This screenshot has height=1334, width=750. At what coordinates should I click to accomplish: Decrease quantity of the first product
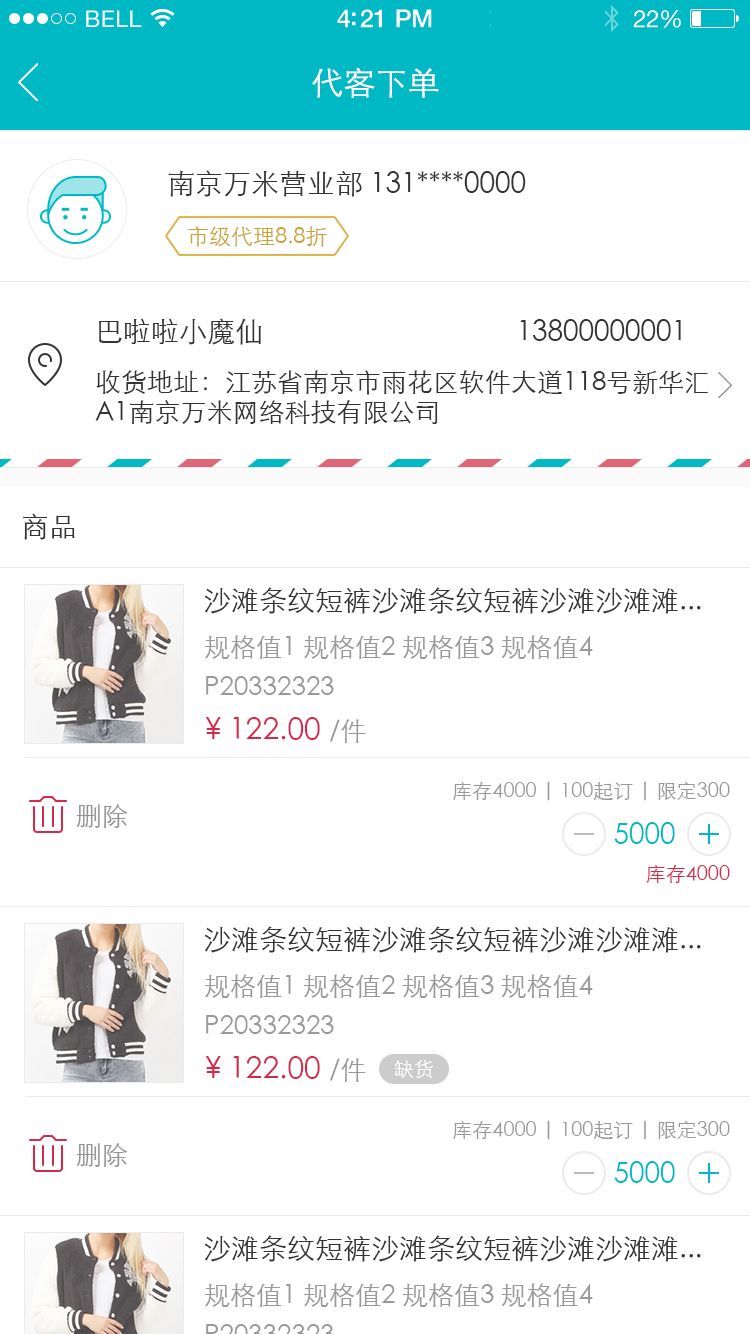[x=584, y=834]
